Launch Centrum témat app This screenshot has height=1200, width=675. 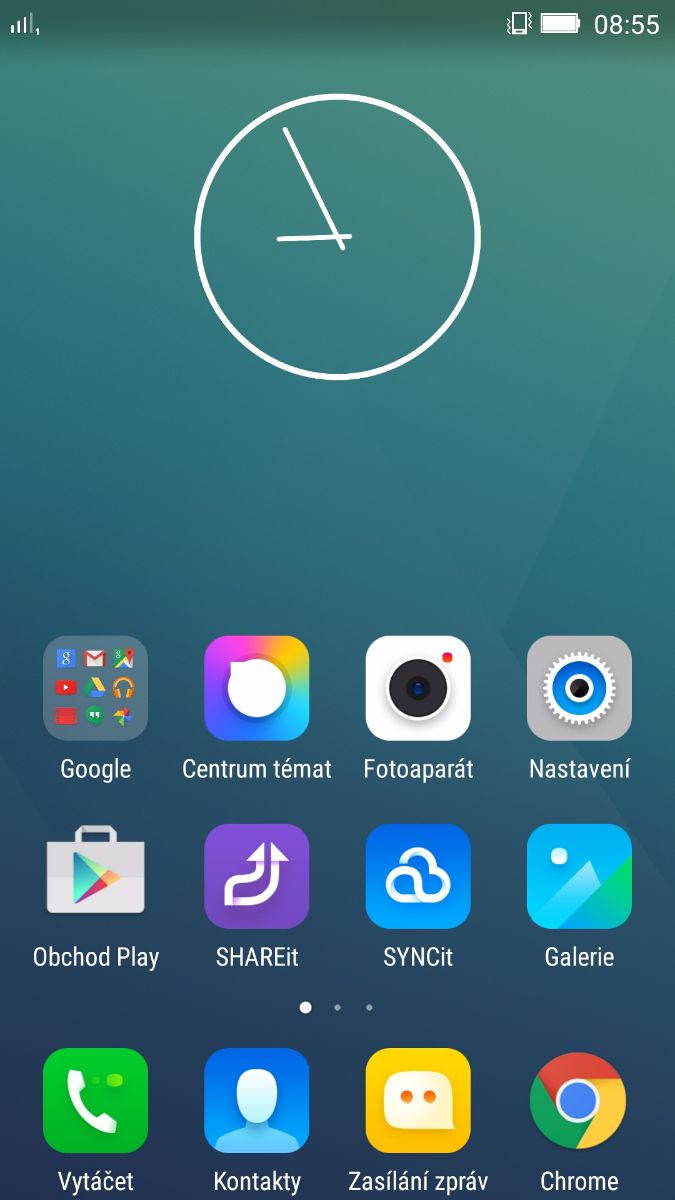[x=257, y=688]
